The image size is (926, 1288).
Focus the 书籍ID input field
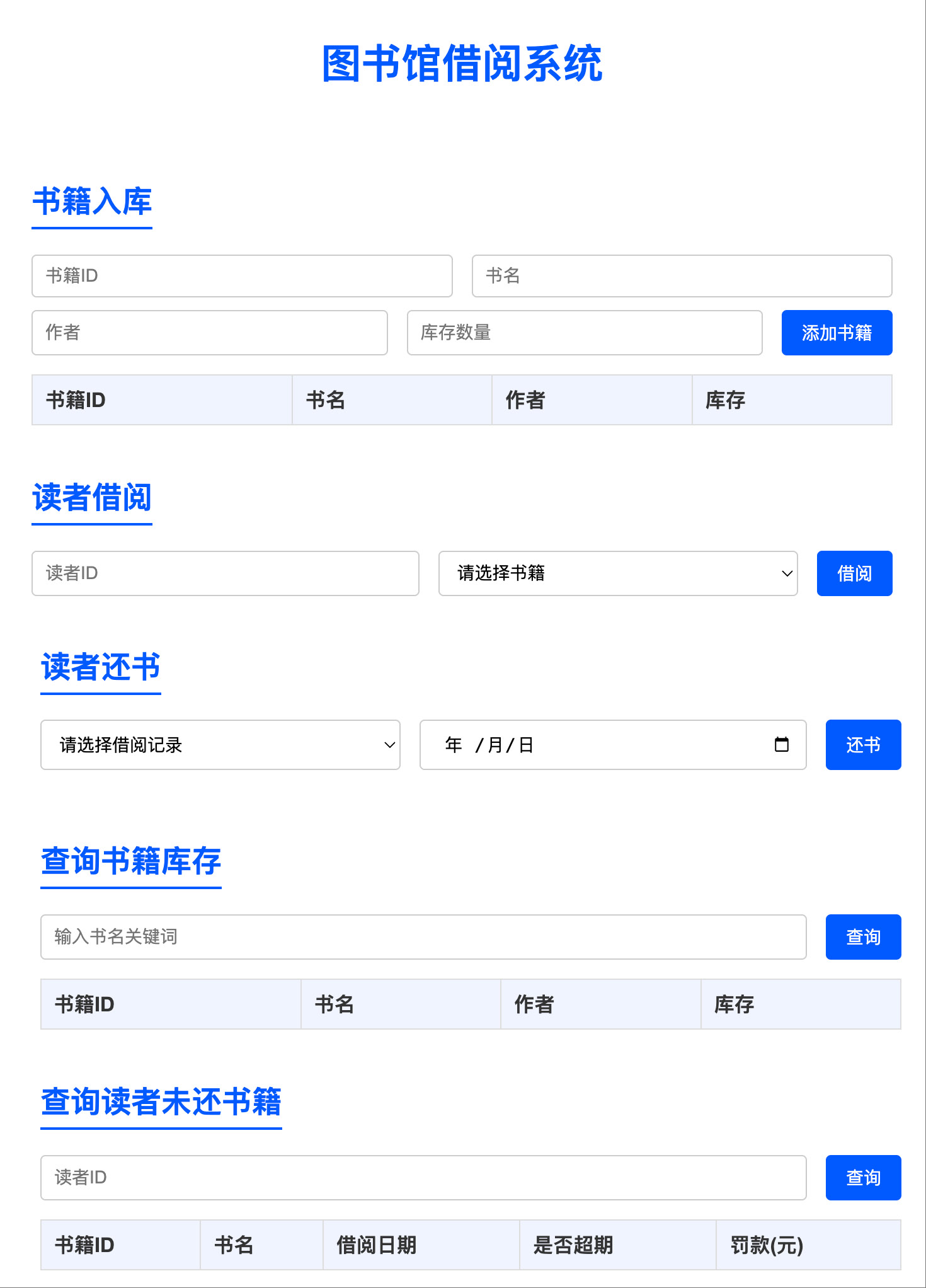pyautogui.click(x=242, y=276)
